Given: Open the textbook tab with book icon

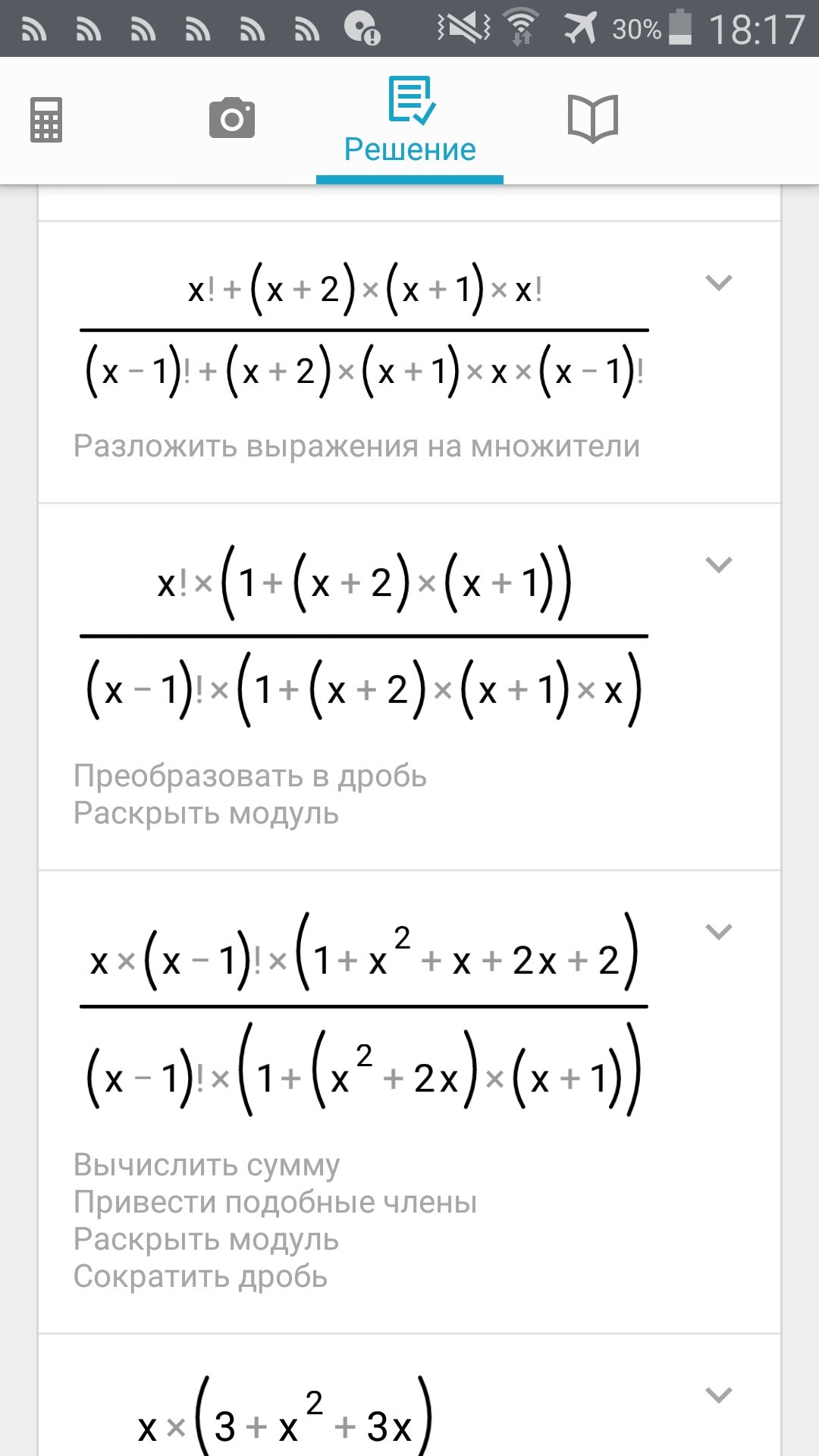Looking at the screenshot, I should click(x=593, y=118).
